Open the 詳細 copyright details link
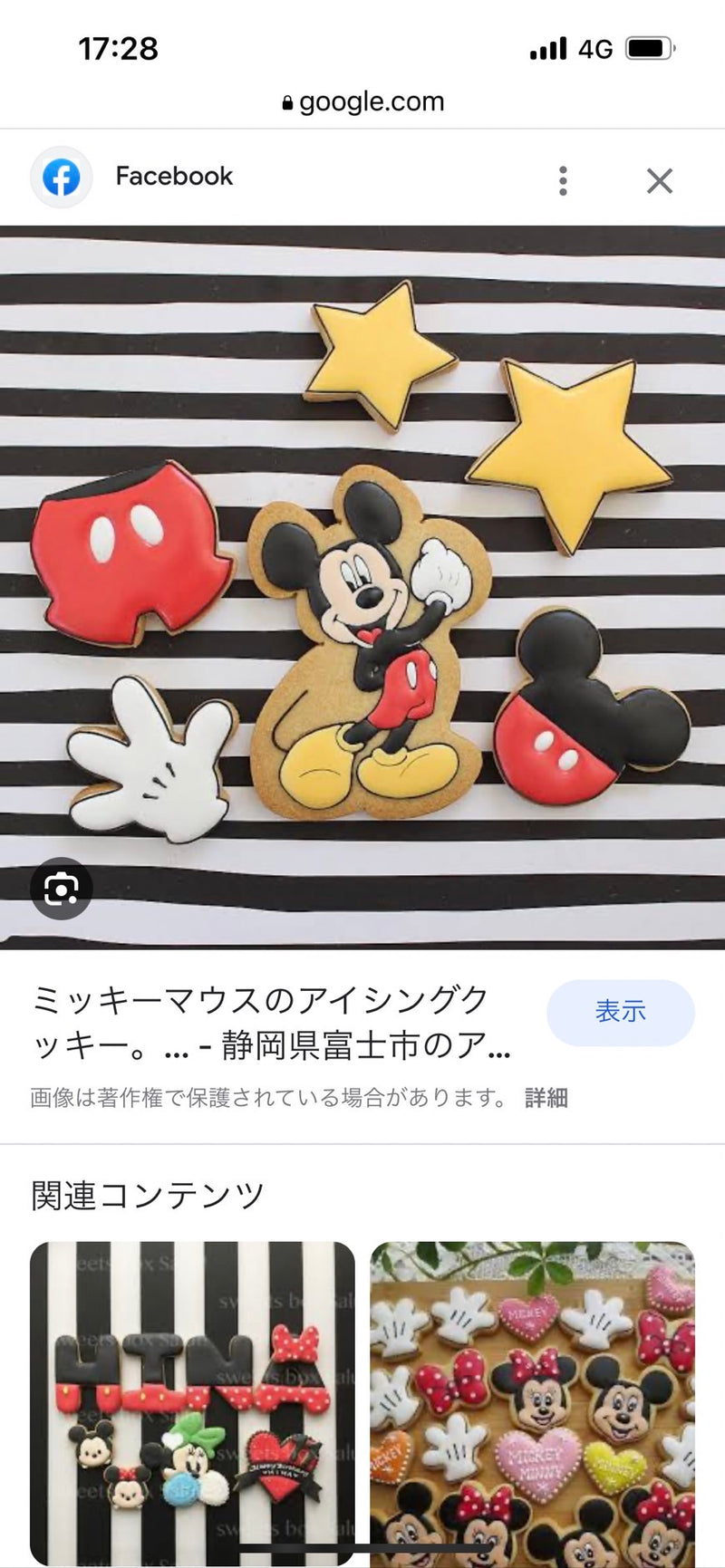This screenshot has width=725, height=1568. [x=546, y=1098]
